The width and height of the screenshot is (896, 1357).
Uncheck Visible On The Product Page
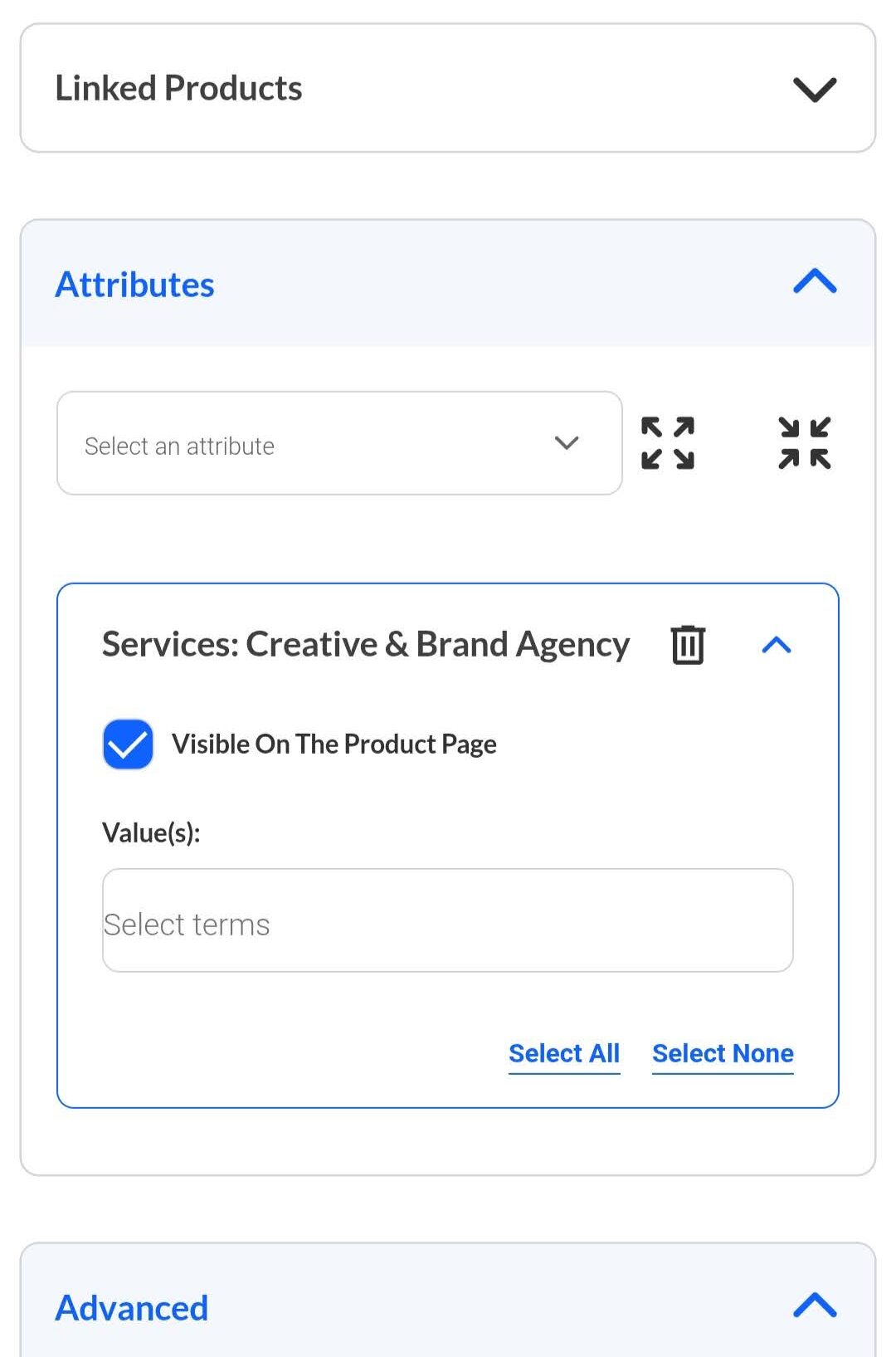pyautogui.click(x=128, y=744)
